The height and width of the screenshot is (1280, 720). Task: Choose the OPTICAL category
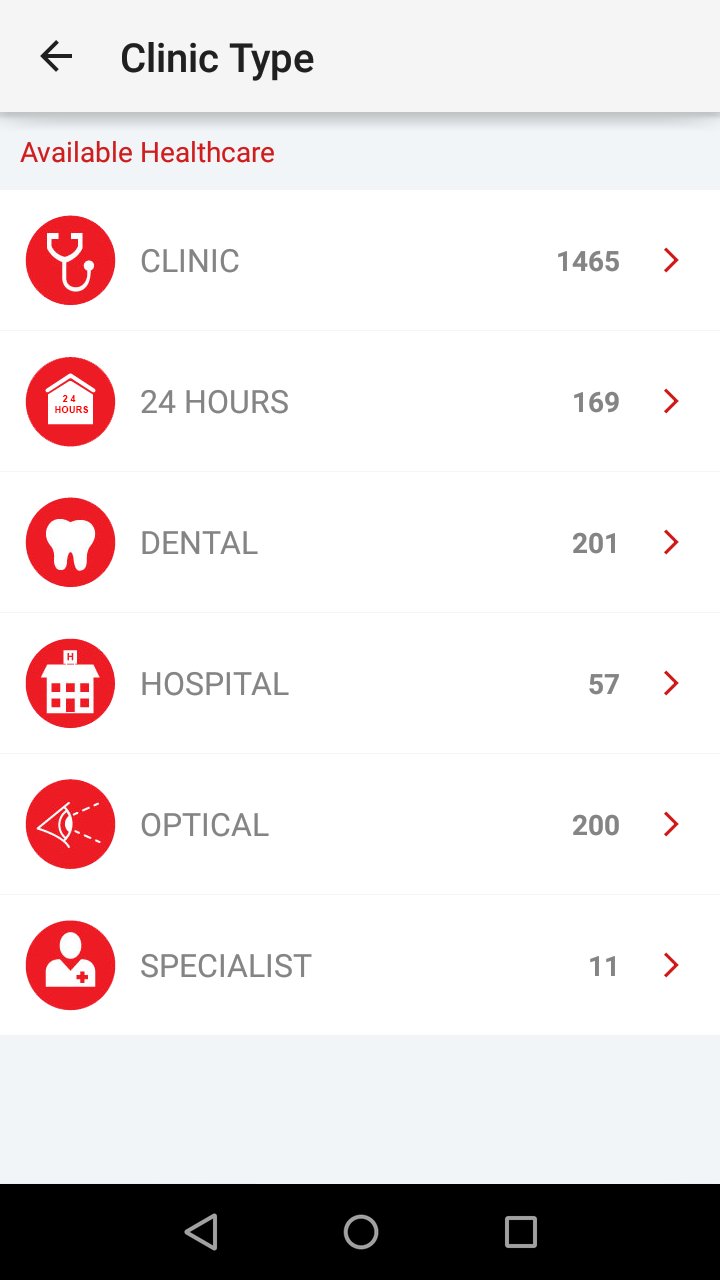pos(360,825)
